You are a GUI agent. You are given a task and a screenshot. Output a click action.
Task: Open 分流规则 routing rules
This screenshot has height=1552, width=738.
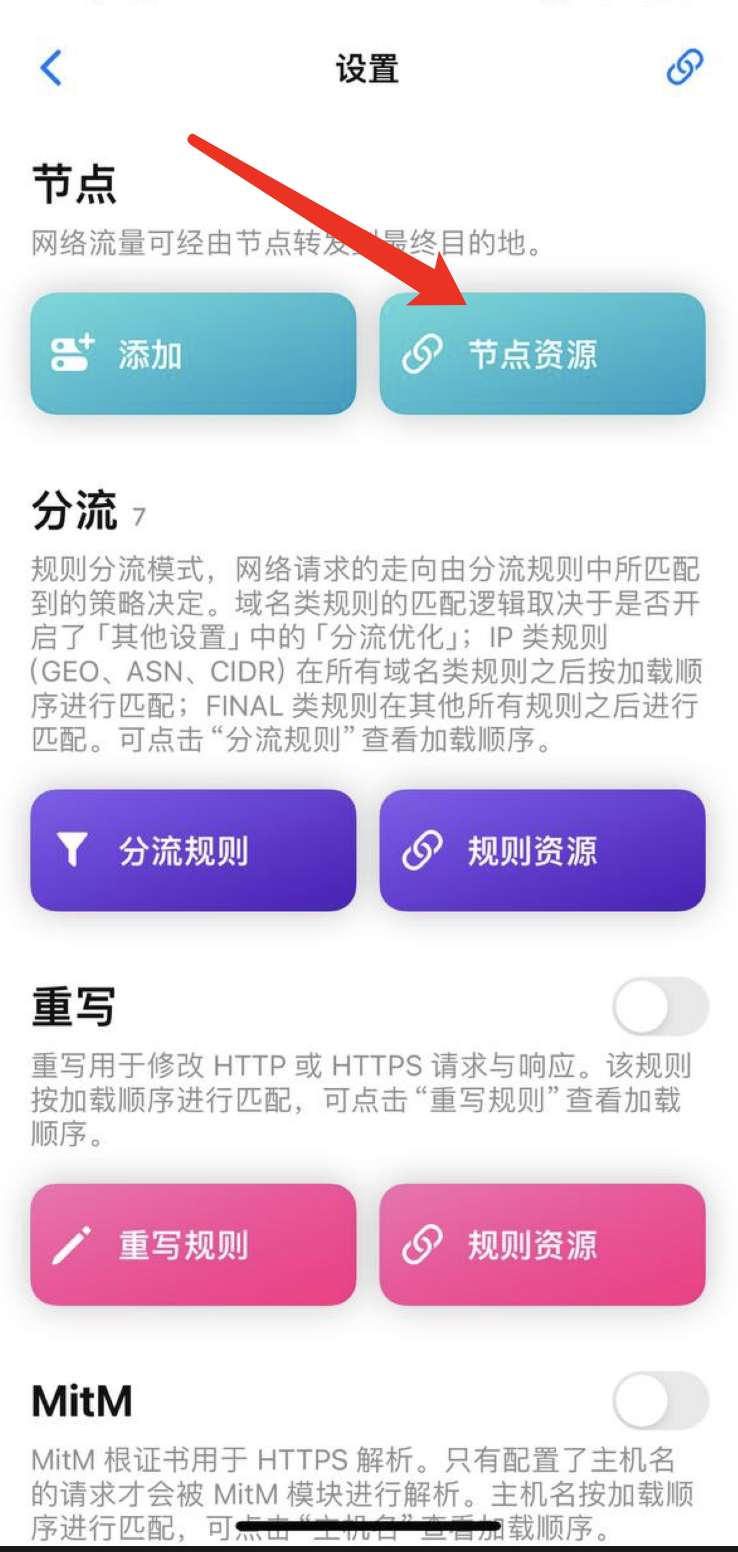coord(193,850)
